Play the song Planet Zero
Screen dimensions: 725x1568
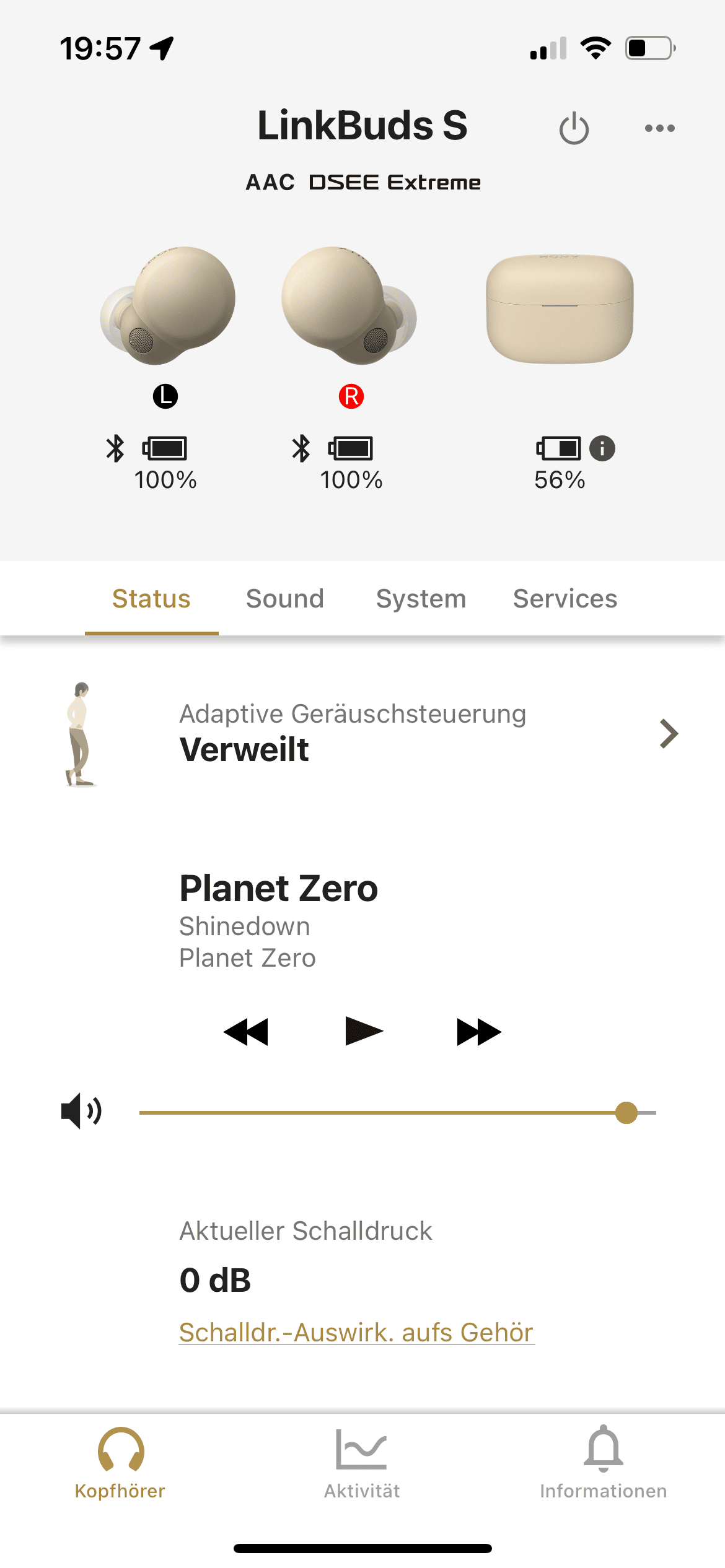point(364,1031)
